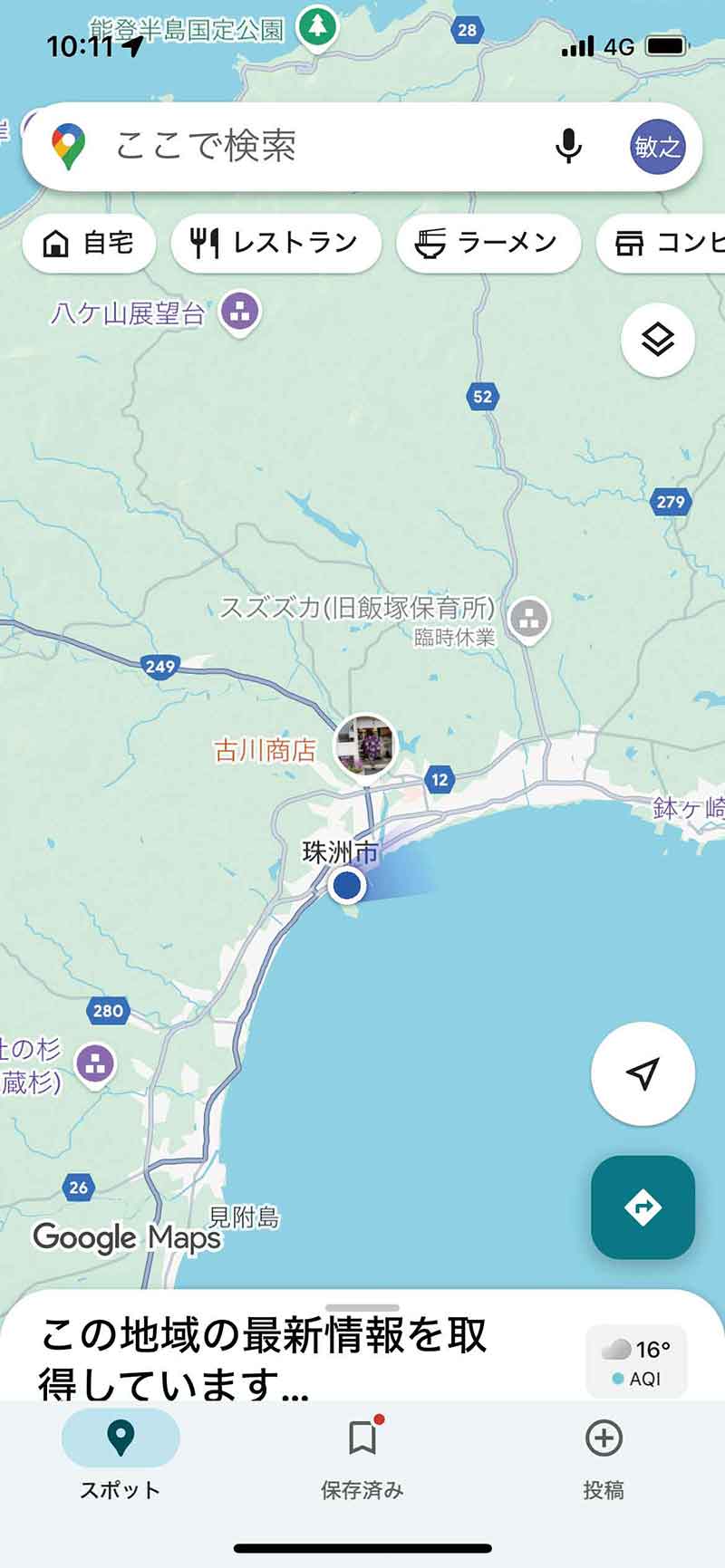Open the 投稿 tab
This screenshot has width=725, height=1568.
click(604, 1454)
